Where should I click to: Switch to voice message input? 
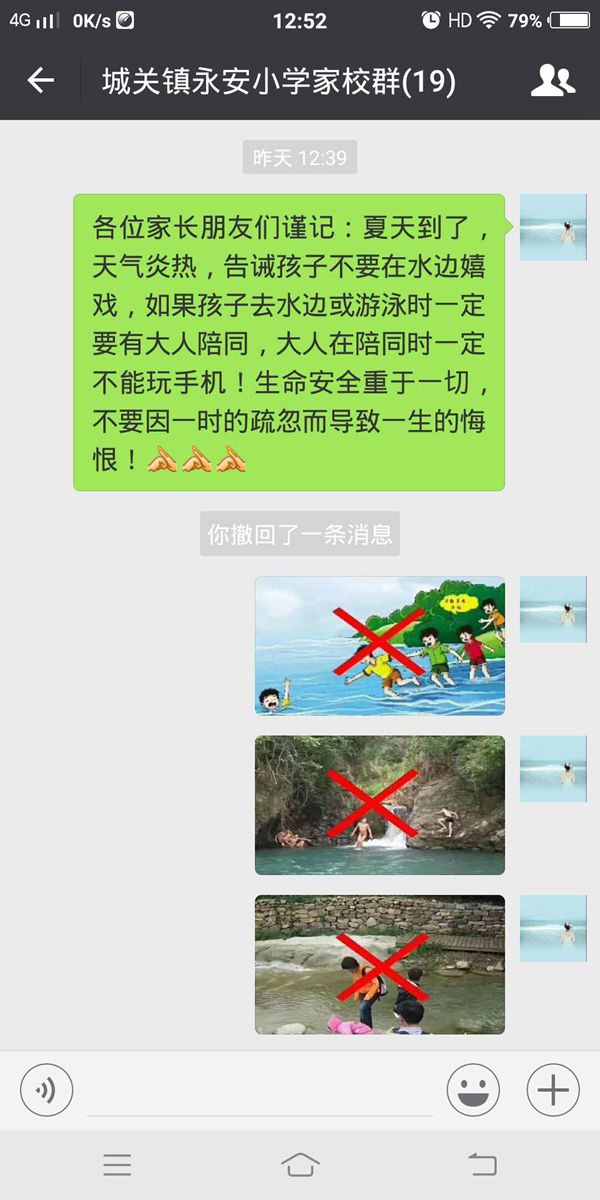click(x=47, y=1089)
